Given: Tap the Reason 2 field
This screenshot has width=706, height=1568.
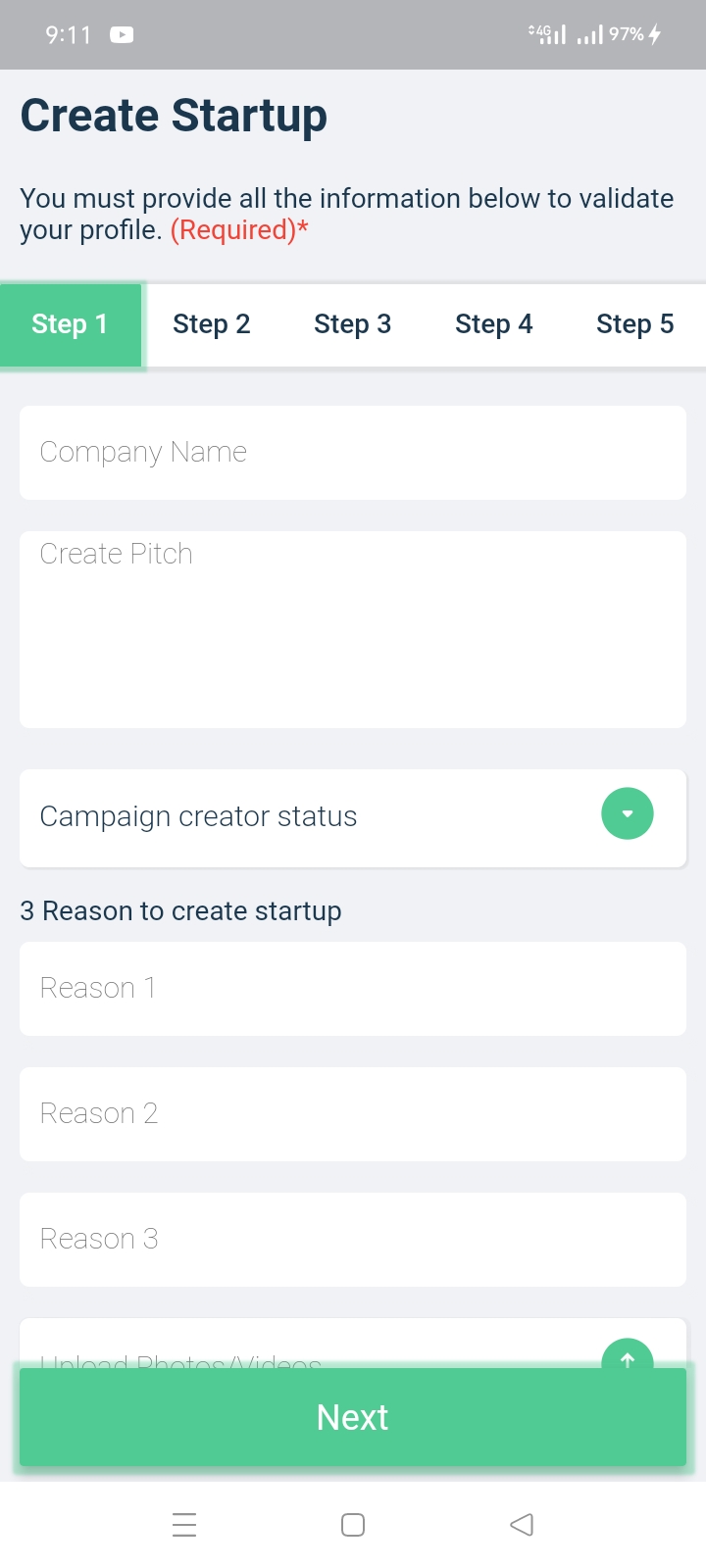Looking at the screenshot, I should [353, 1114].
